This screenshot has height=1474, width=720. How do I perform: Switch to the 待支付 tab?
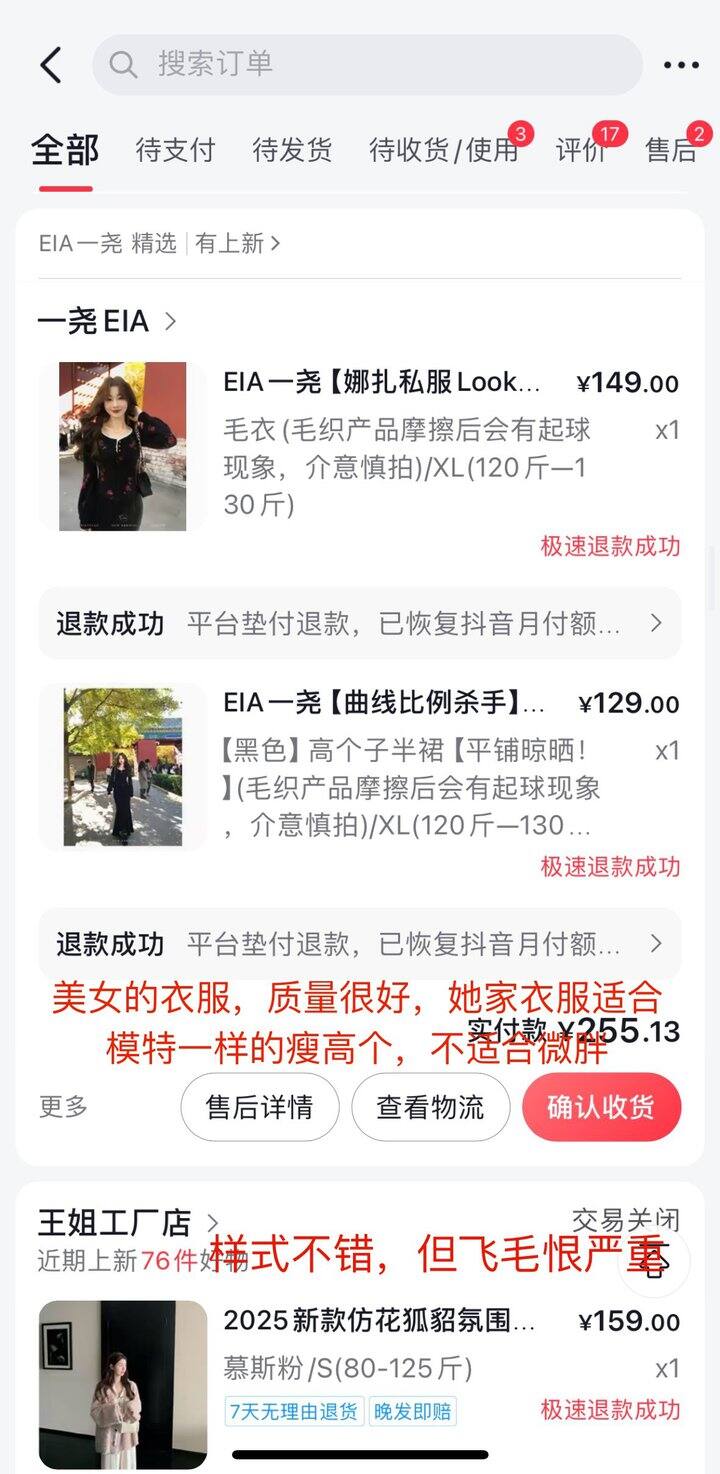(x=175, y=150)
